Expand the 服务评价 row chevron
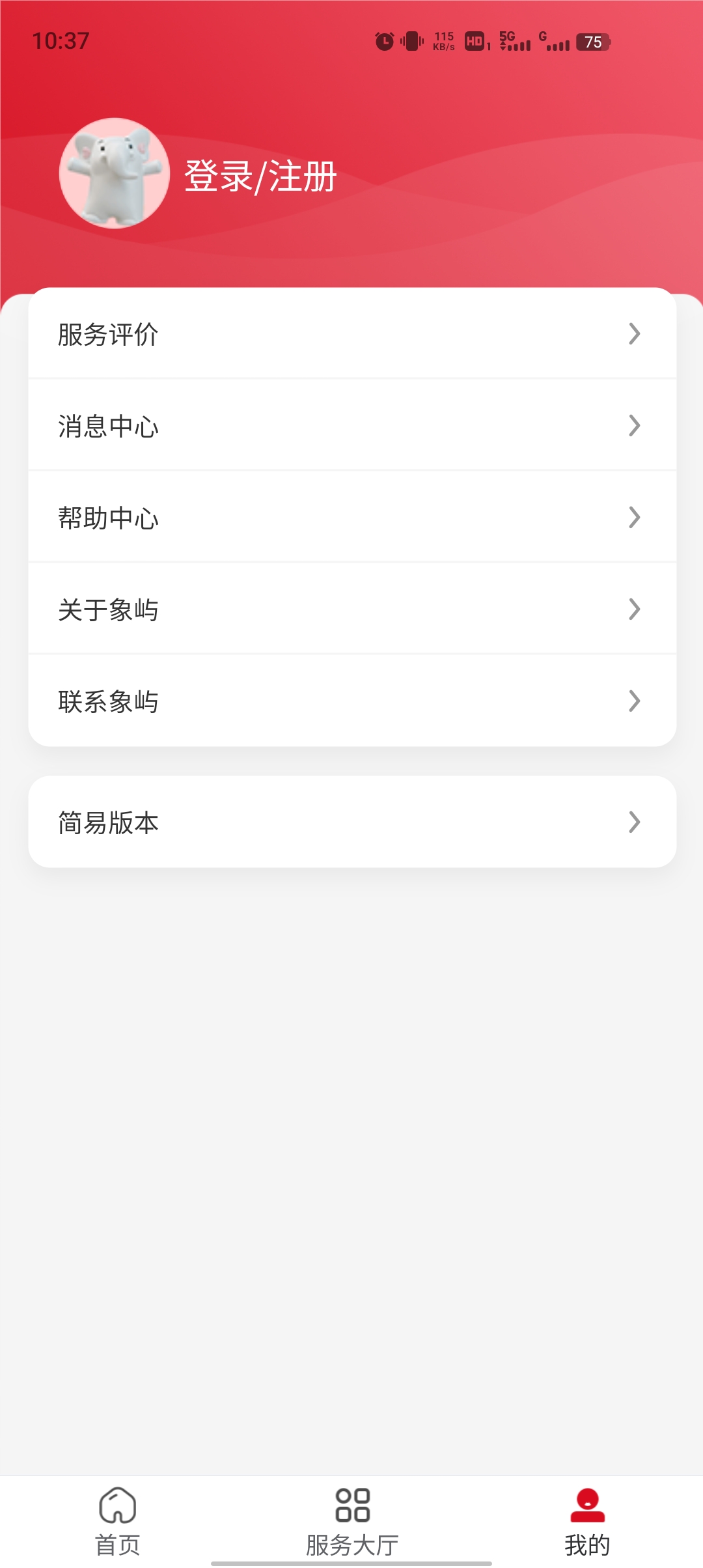This screenshot has width=703, height=1568. pos(633,334)
